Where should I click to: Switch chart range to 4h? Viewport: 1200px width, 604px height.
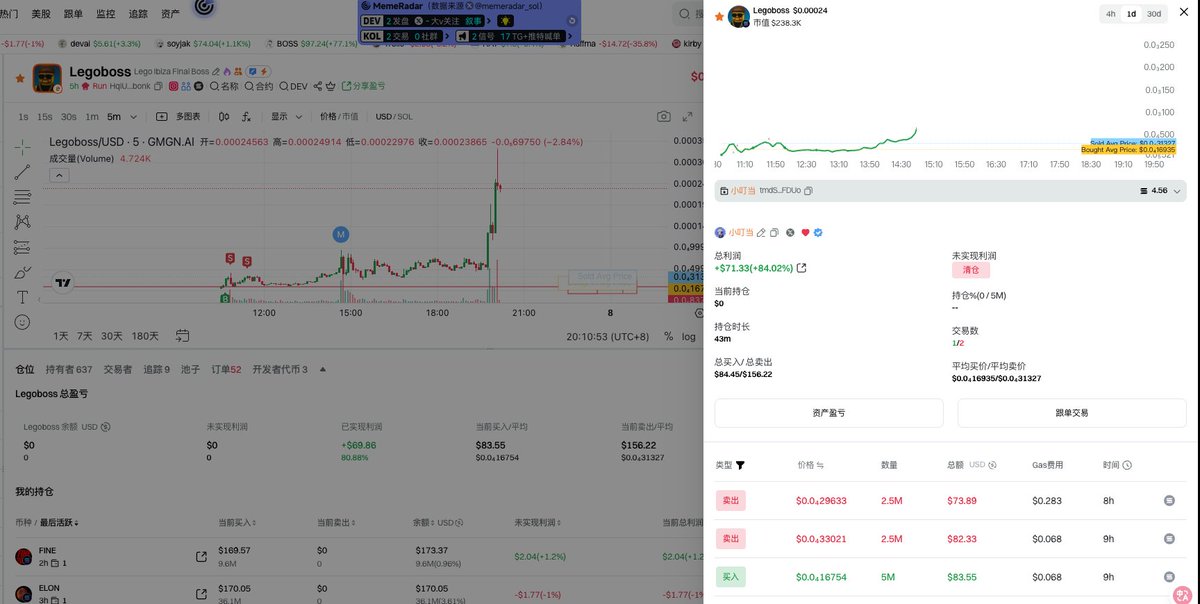(1110, 14)
